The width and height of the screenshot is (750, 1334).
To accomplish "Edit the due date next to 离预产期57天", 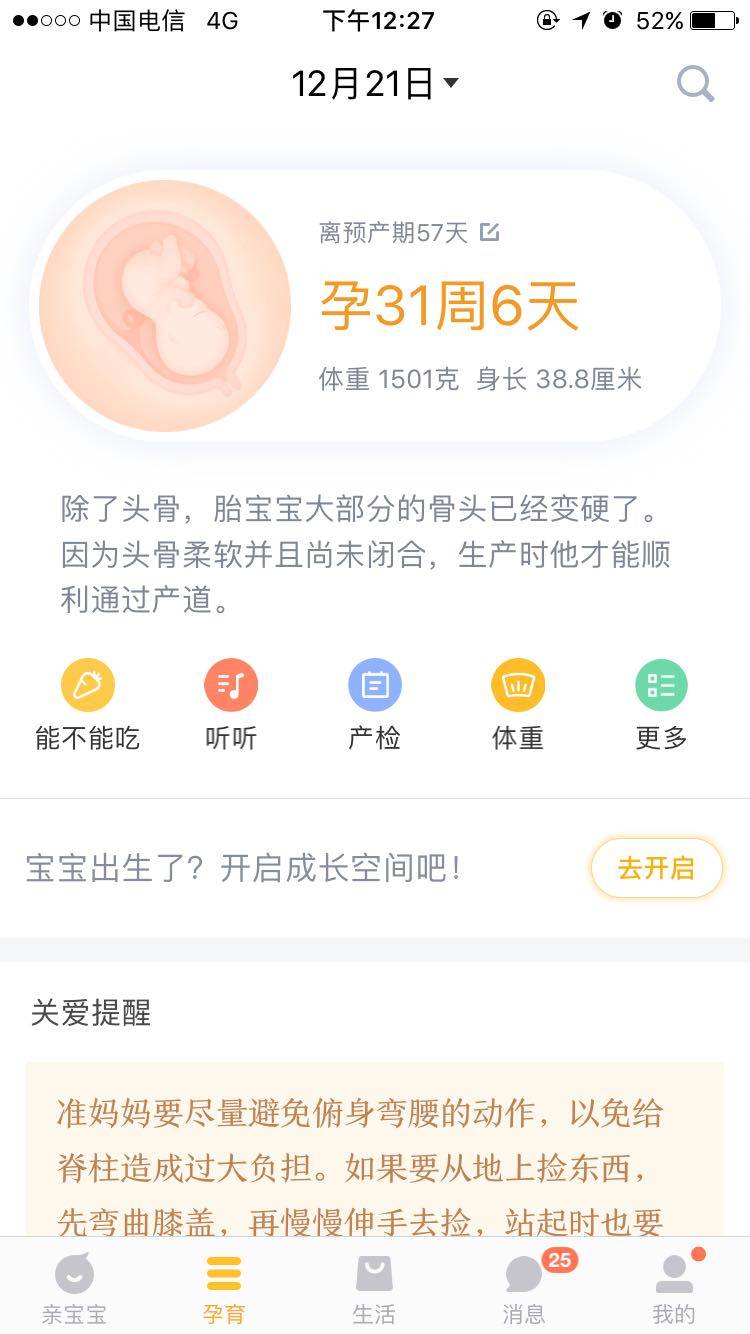I will click(x=489, y=233).
